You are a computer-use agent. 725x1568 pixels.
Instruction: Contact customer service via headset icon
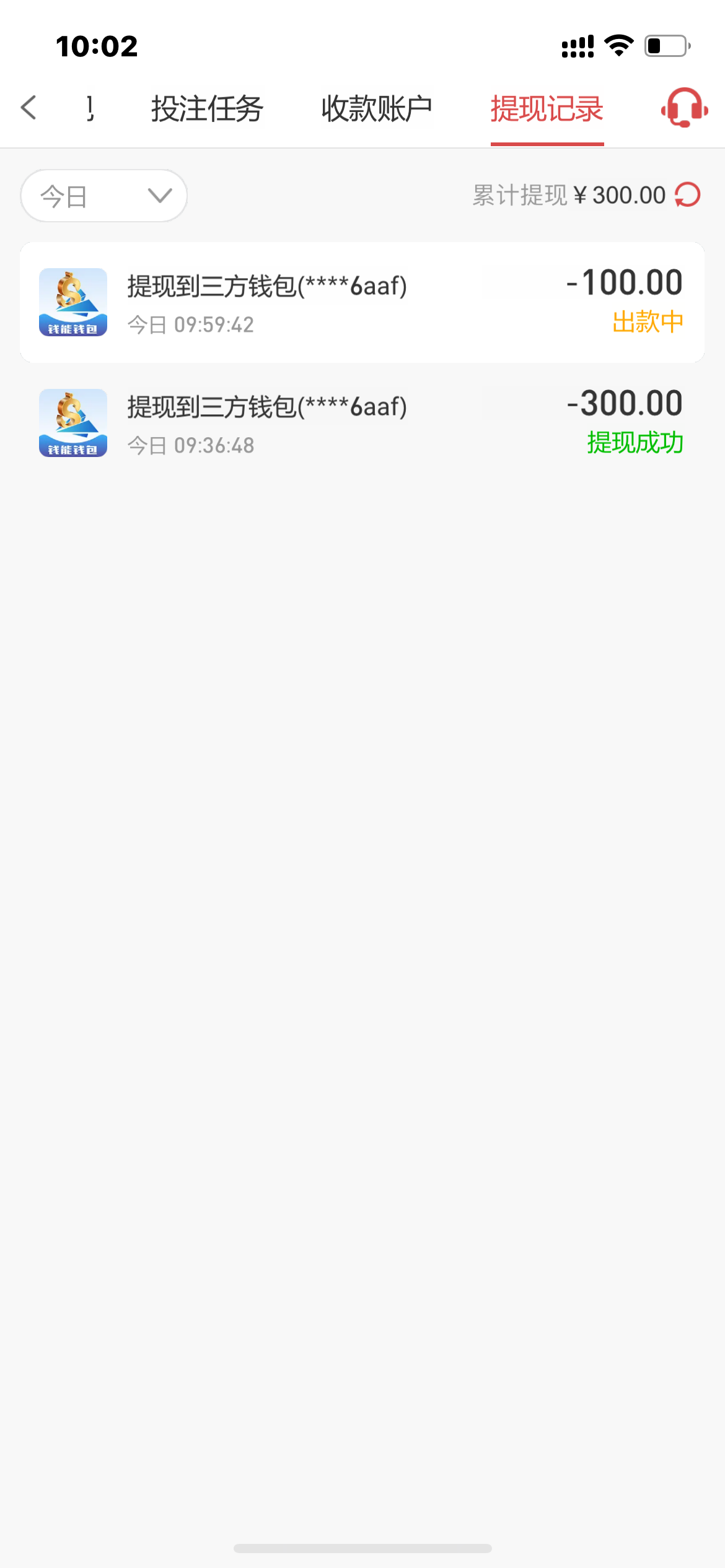(684, 108)
